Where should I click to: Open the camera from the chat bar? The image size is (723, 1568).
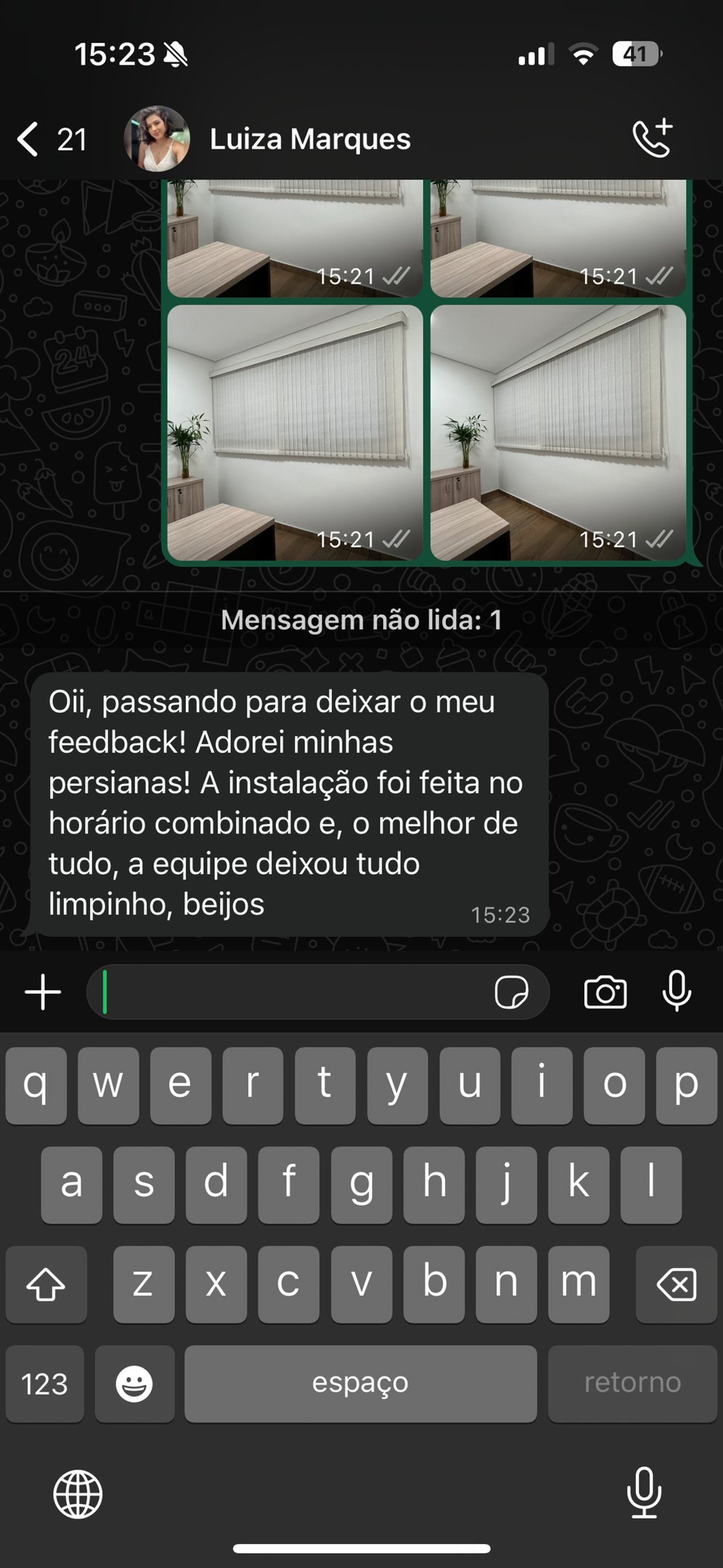[605, 992]
